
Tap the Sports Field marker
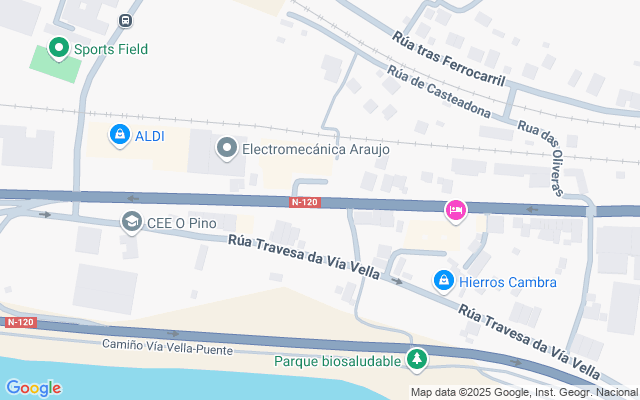click(x=59, y=47)
